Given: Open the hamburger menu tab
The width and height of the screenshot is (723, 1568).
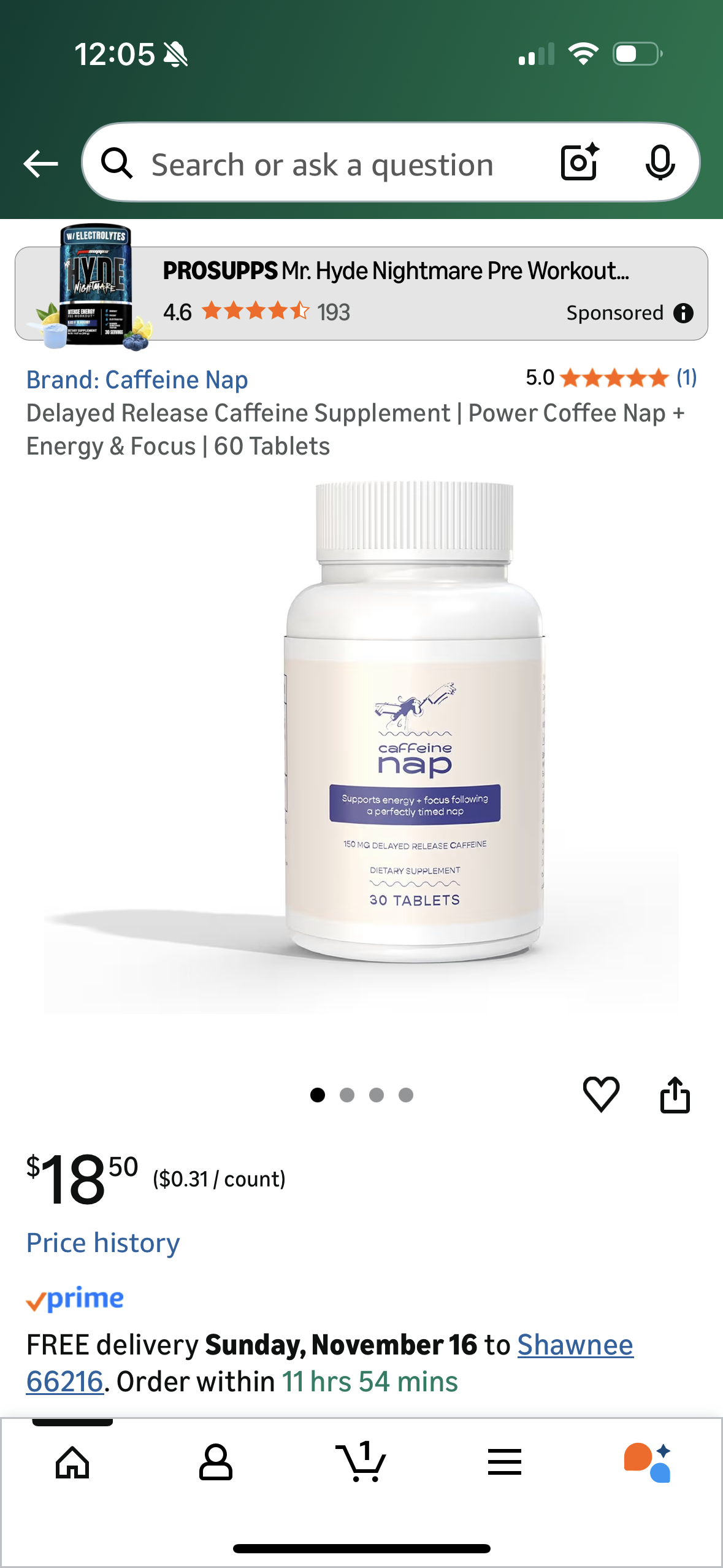Looking at the screenshot, I should [x=505, y=1462].
